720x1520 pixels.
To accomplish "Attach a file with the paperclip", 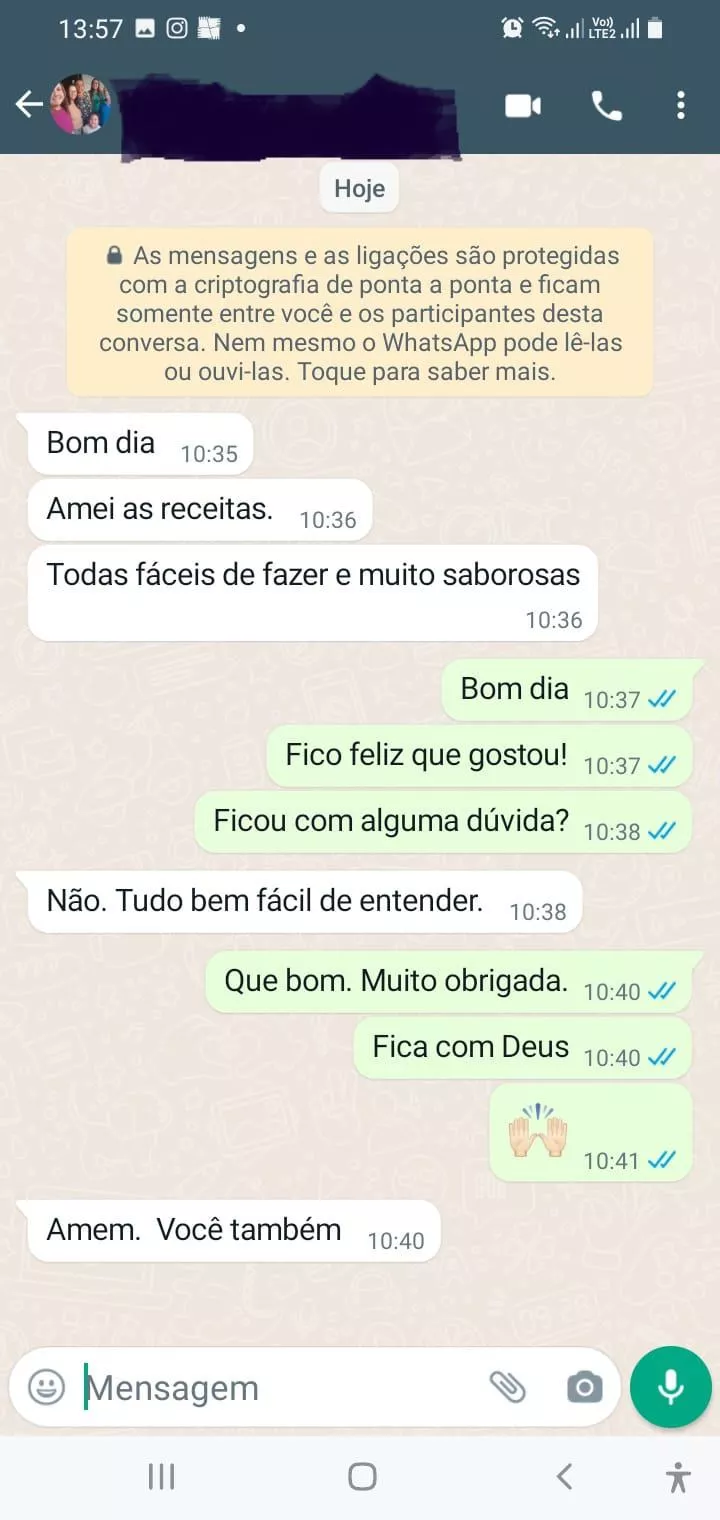I will coord(507,1387).
